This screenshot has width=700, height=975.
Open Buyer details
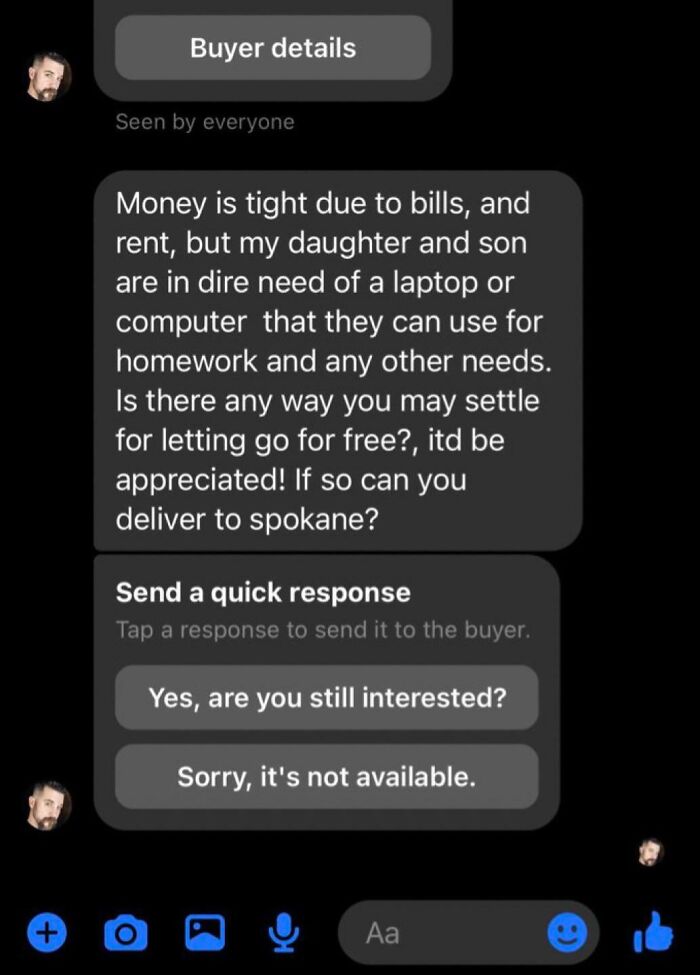point(272,48)
